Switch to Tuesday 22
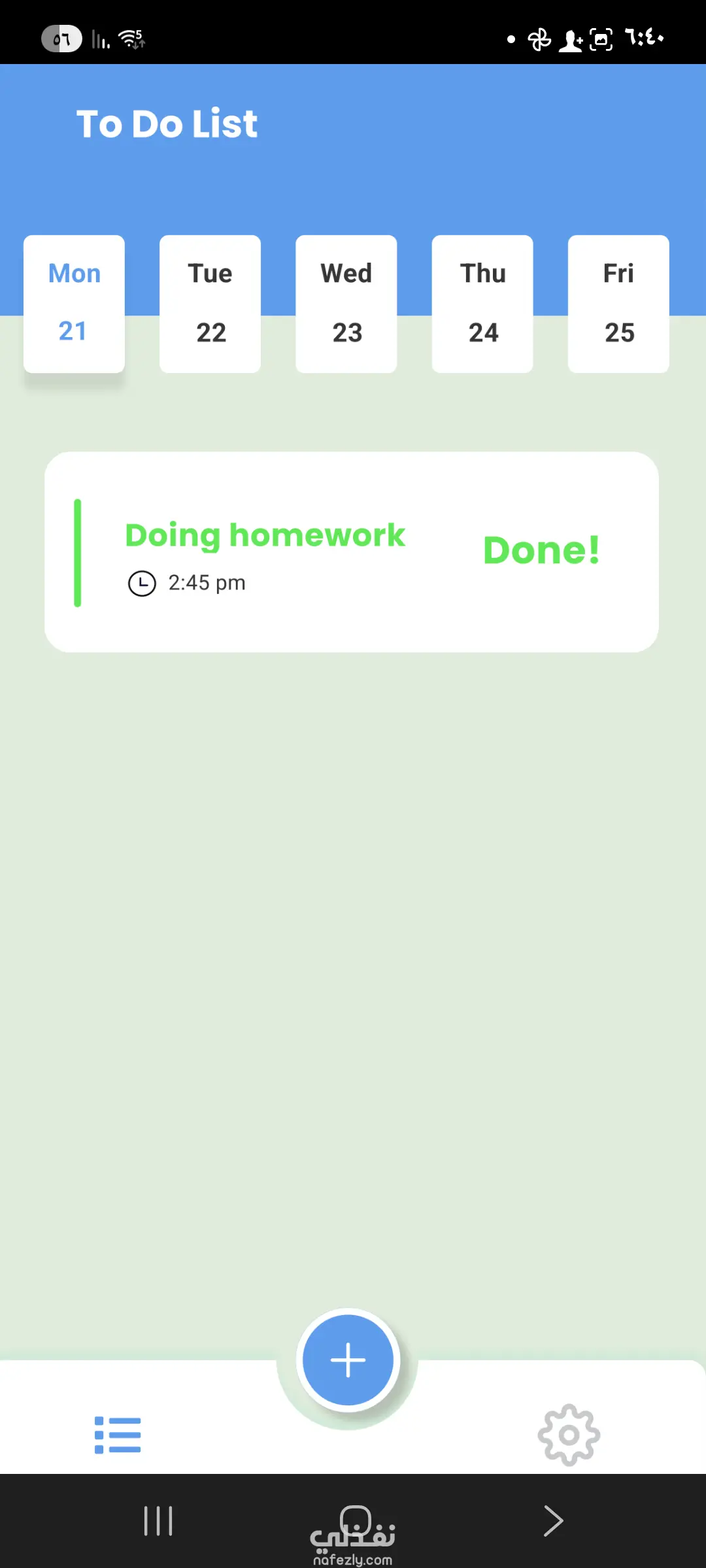 pyautogui.click(x=210, y=304)
